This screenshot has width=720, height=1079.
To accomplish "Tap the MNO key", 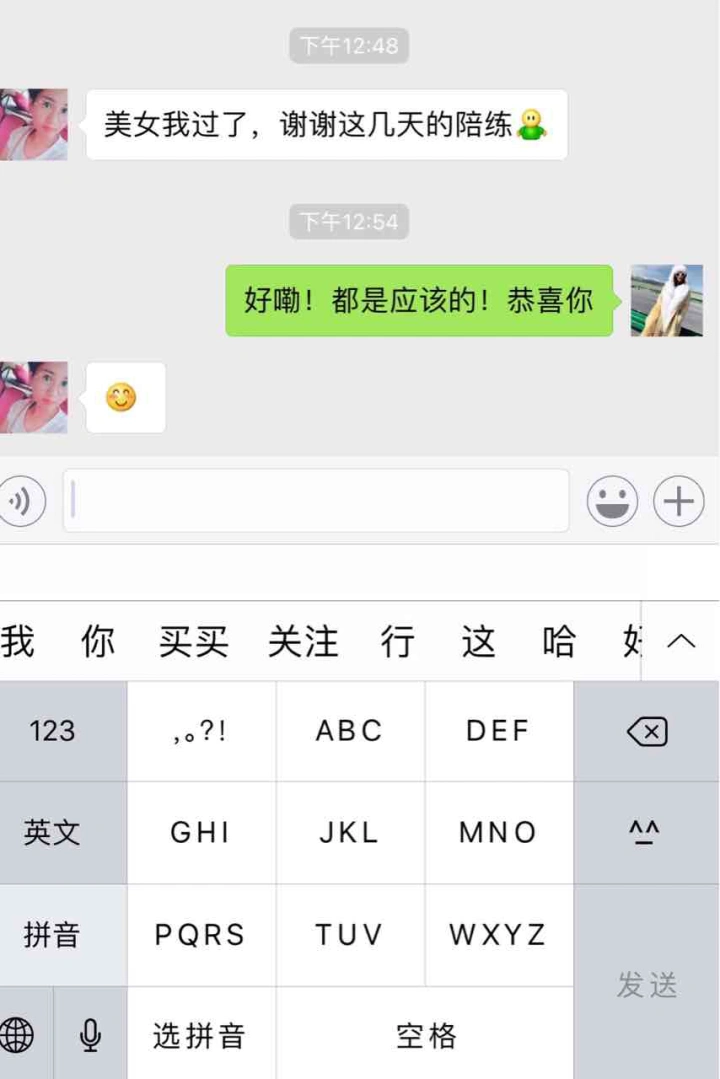I will tap(498, 832).
